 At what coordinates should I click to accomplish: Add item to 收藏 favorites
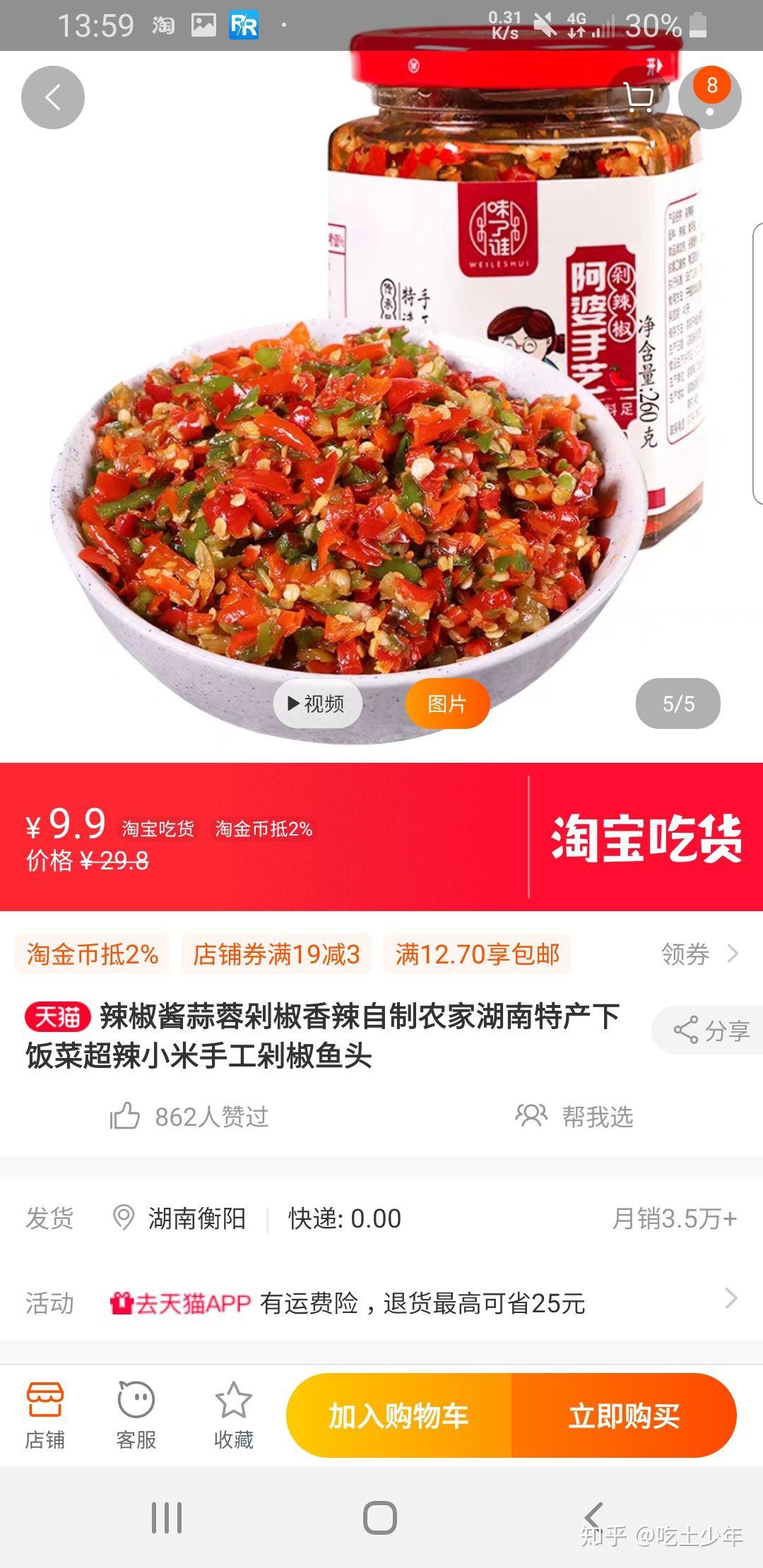point(233,1416)
